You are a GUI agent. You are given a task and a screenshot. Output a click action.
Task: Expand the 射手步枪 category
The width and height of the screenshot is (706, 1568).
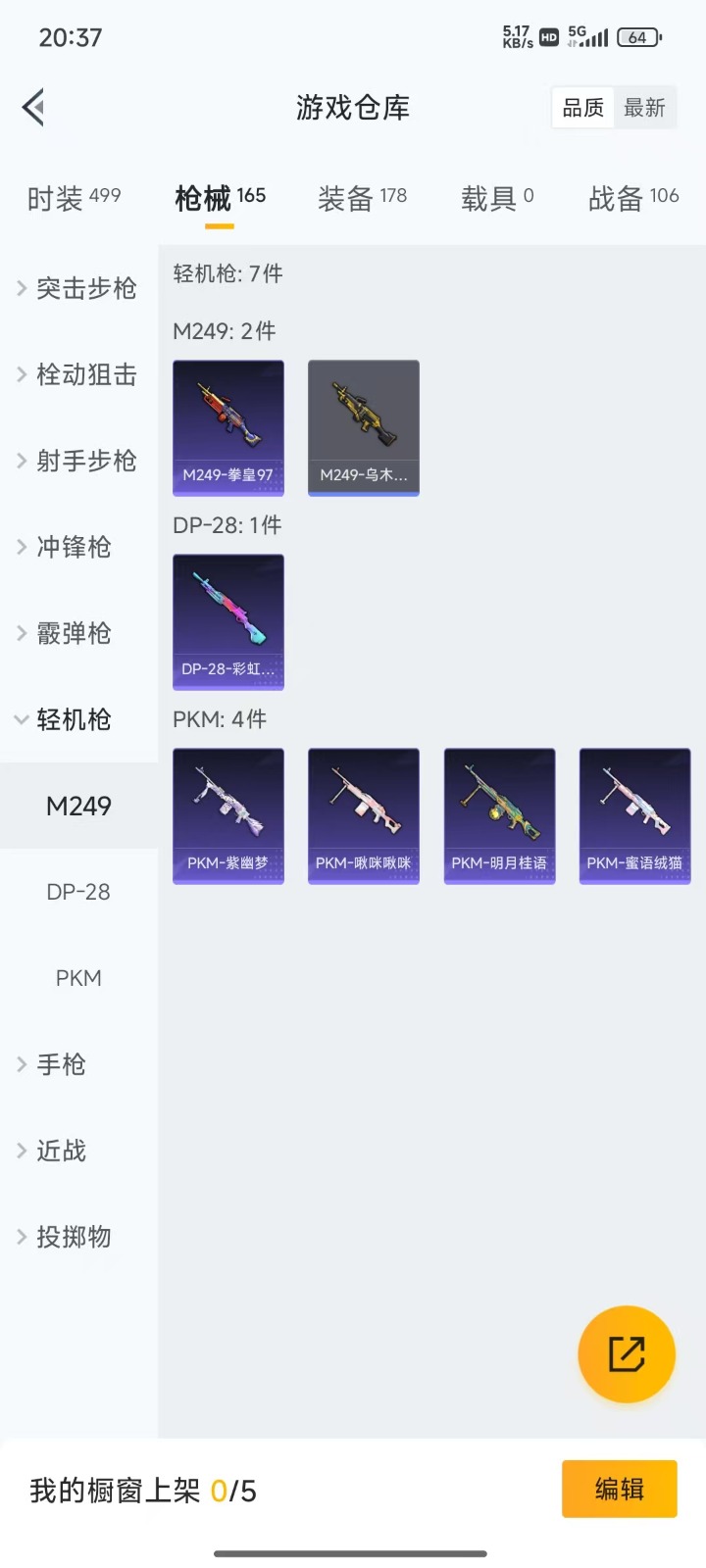click(x=76, y=461)
